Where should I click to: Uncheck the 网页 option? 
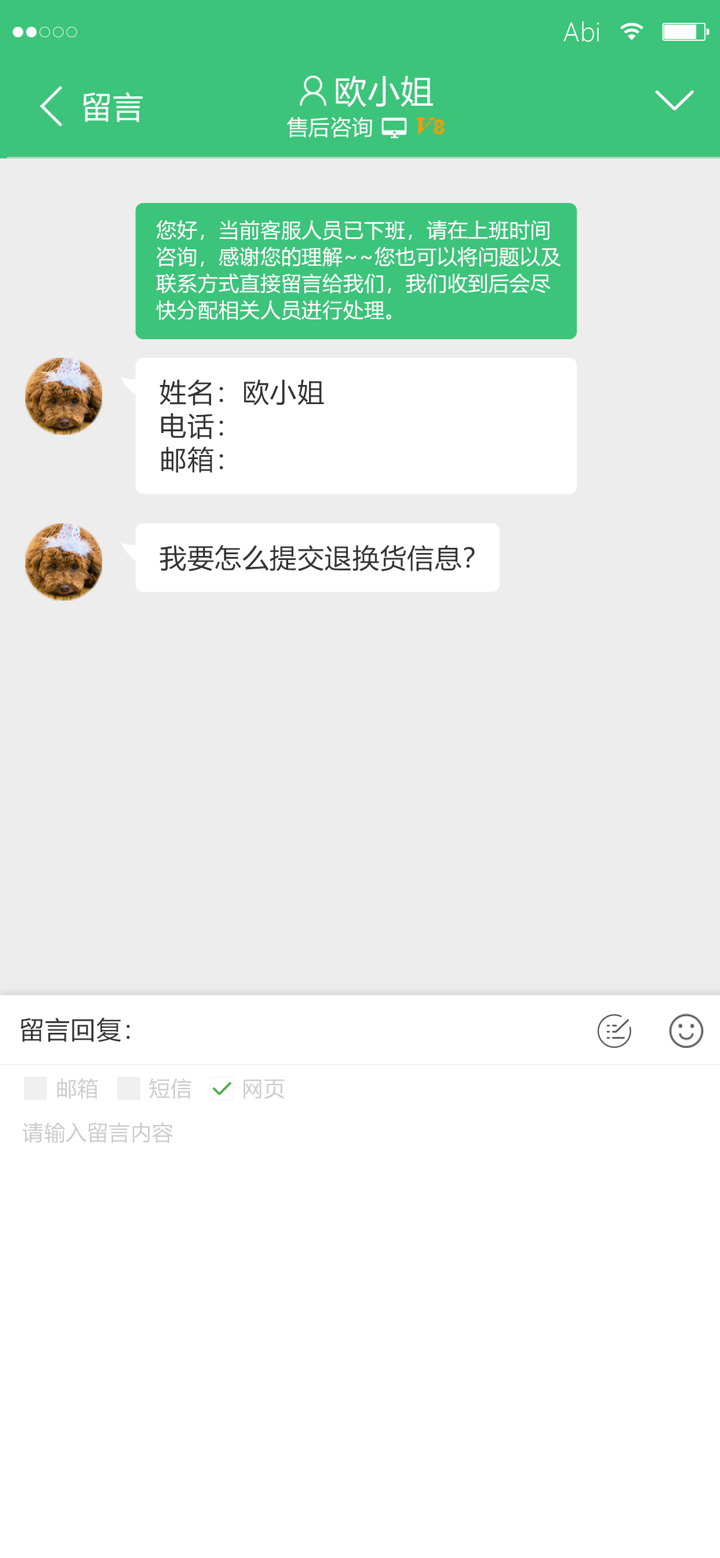point(221,1089)
